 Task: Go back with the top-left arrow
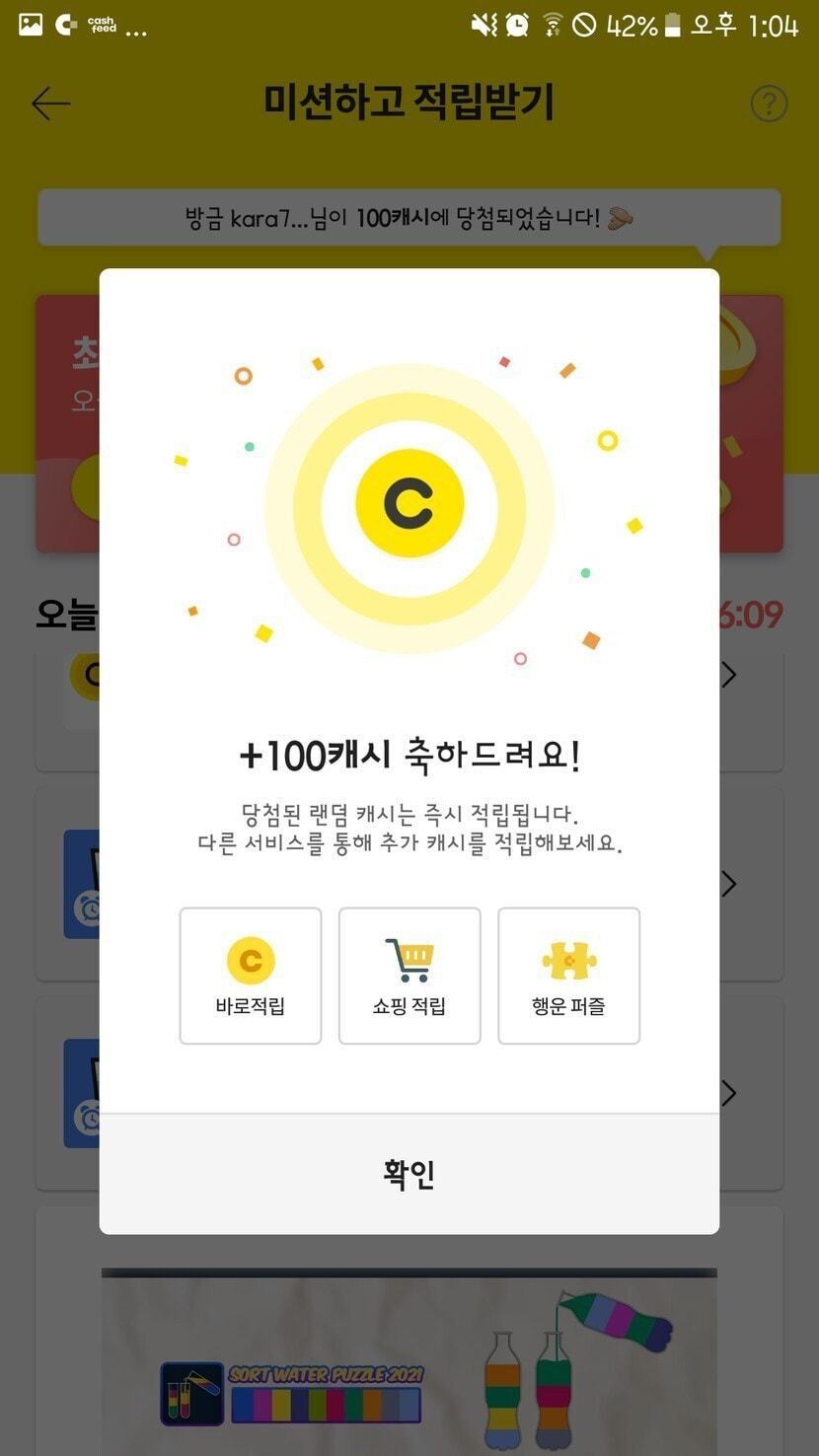click(x=50, y=104)
